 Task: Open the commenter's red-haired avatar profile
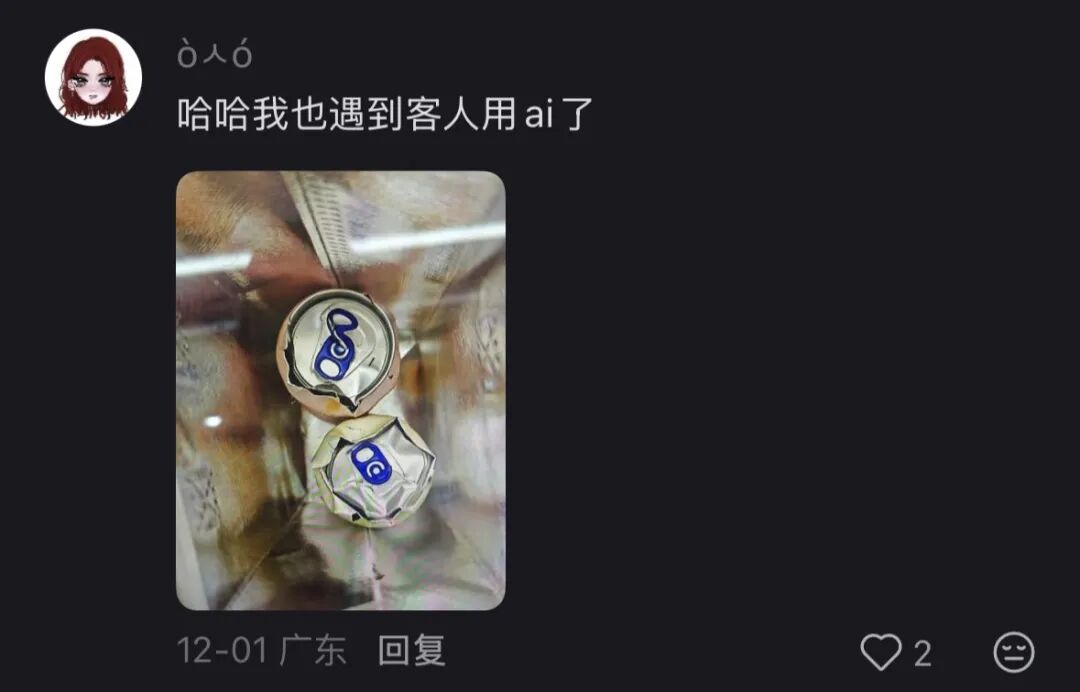click(x=93, y=78)
